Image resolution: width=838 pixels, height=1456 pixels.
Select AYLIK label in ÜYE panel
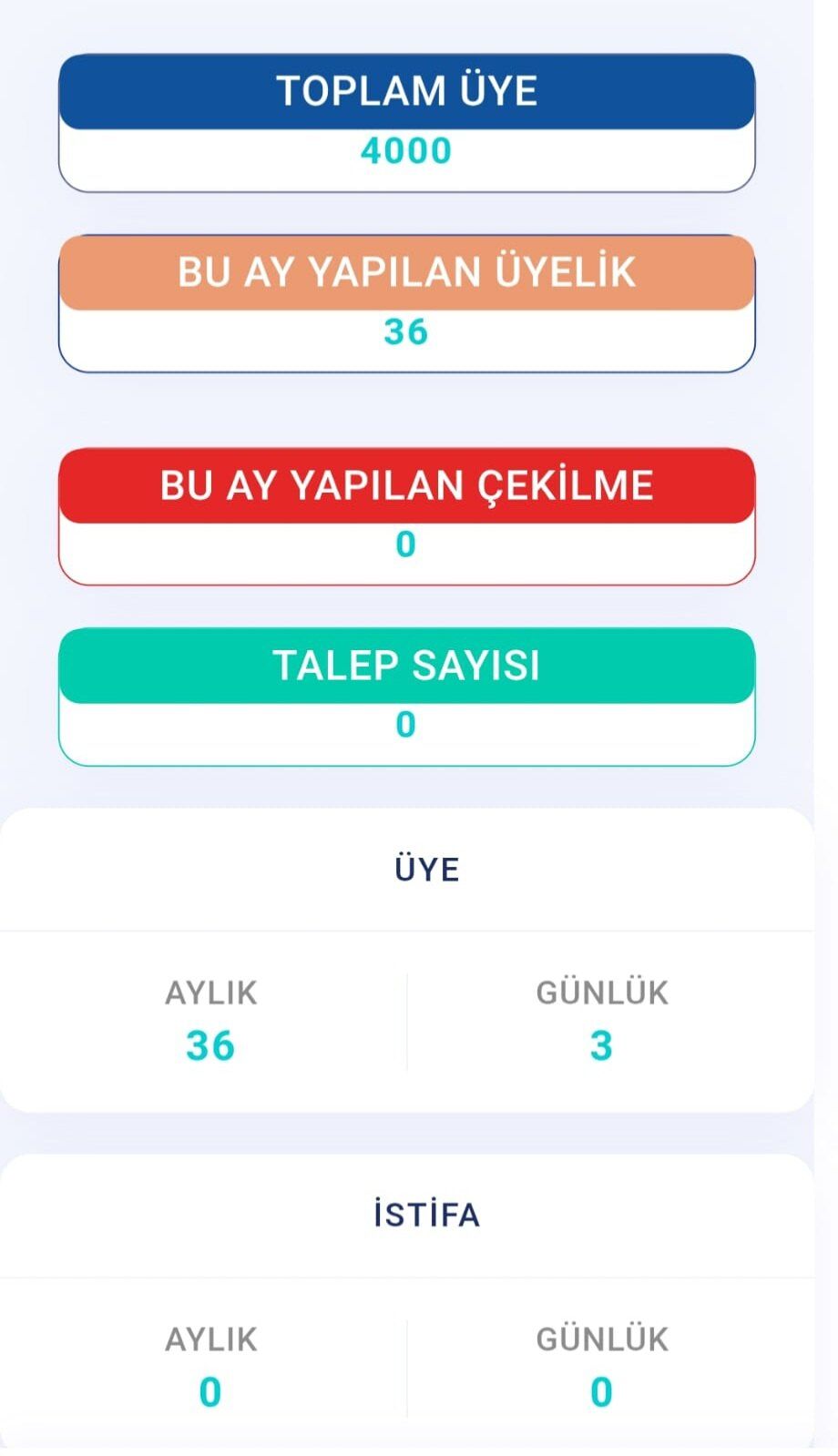click(x=209, y=994)
